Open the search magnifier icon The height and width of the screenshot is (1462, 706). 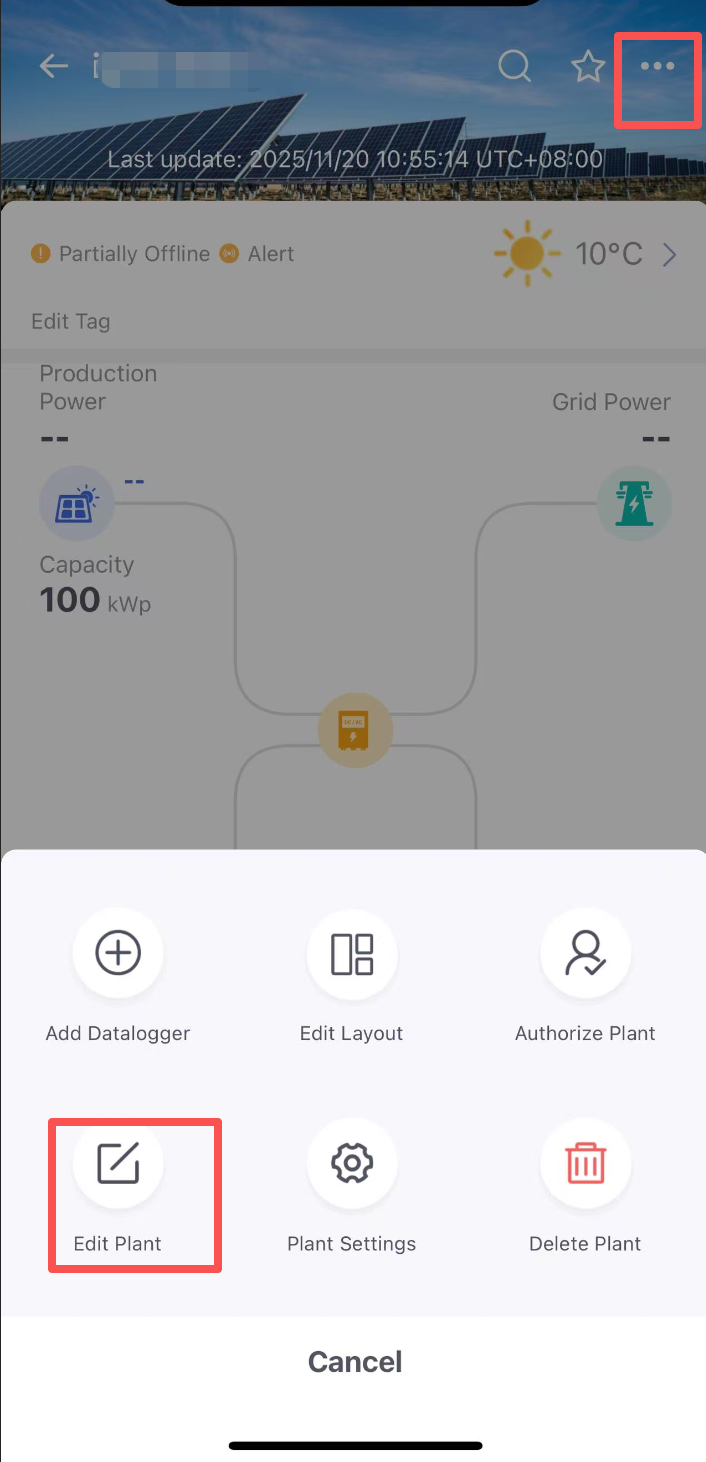tap(515, 67)
